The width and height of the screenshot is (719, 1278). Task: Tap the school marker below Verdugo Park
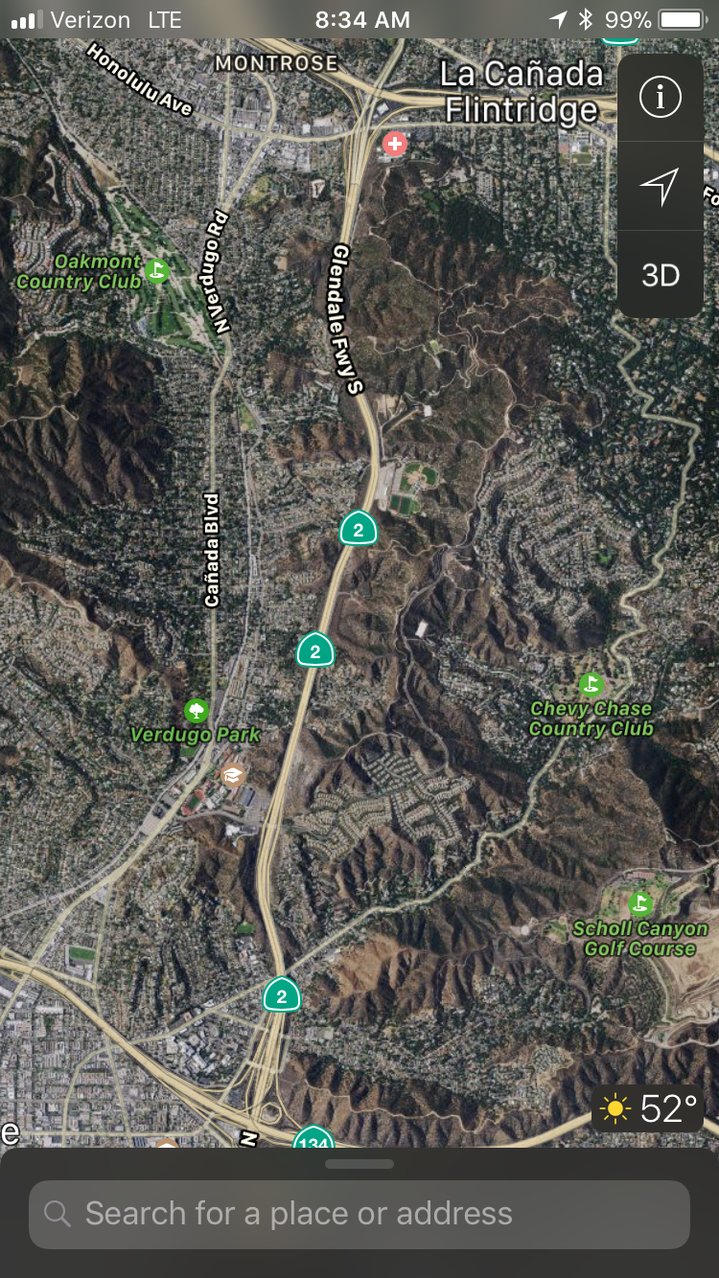coord(233,775)
